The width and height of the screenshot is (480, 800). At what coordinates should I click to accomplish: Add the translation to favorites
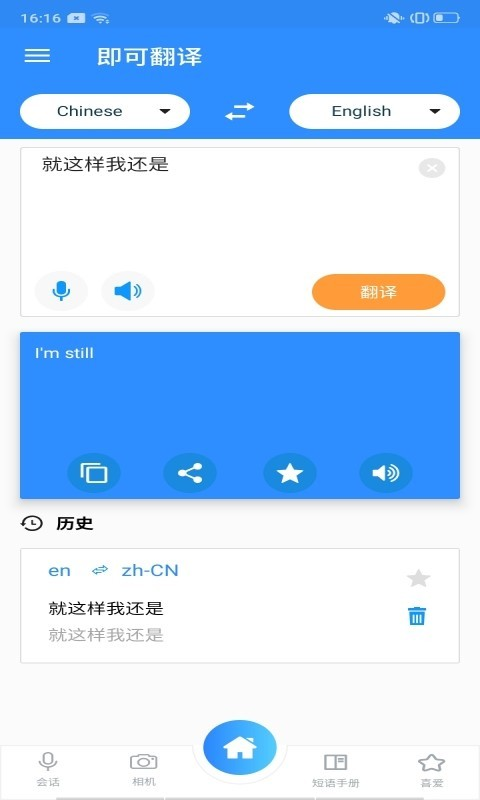(290, 473)
